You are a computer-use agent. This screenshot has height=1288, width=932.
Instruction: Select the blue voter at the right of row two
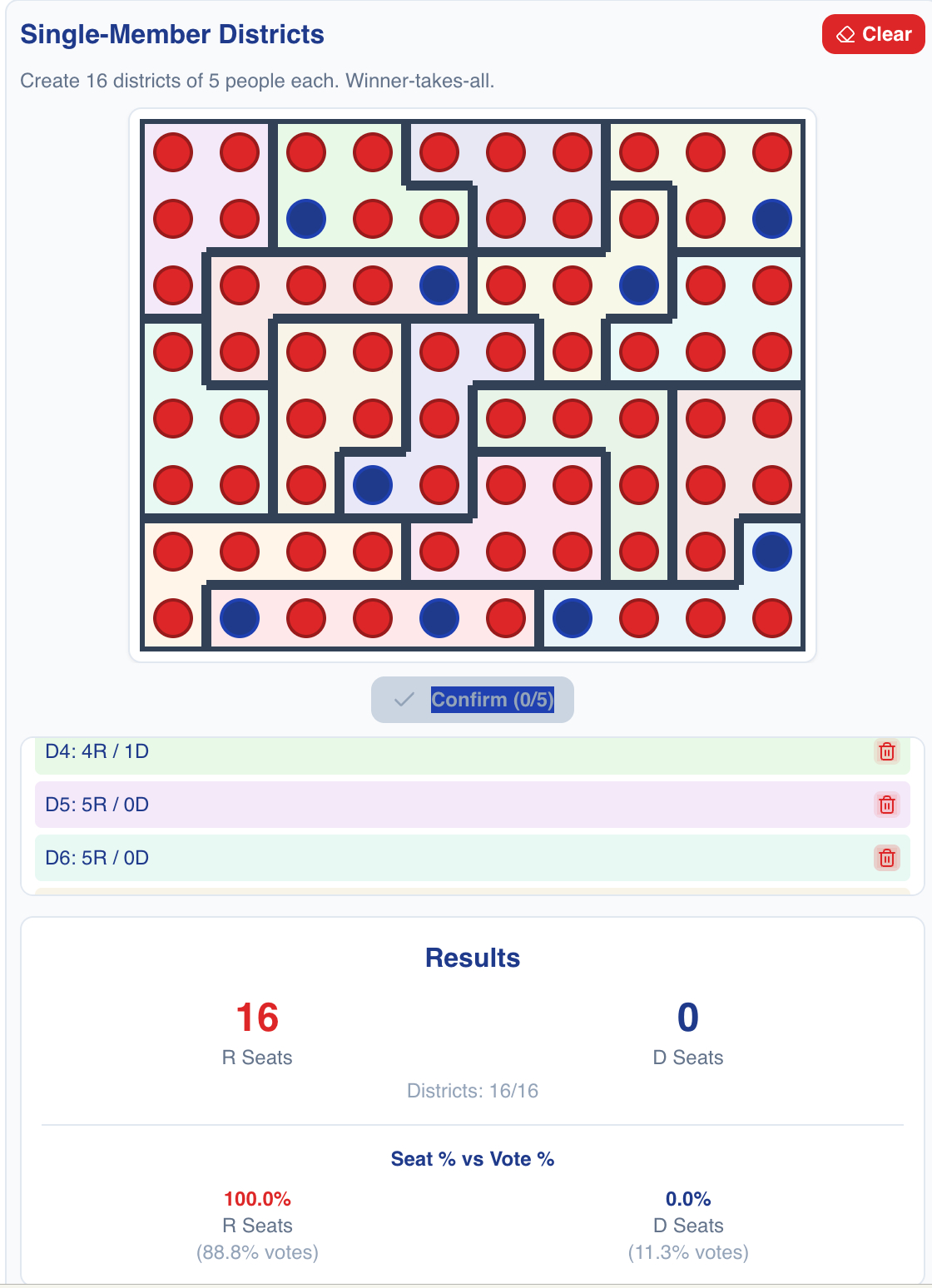(772, 219)
